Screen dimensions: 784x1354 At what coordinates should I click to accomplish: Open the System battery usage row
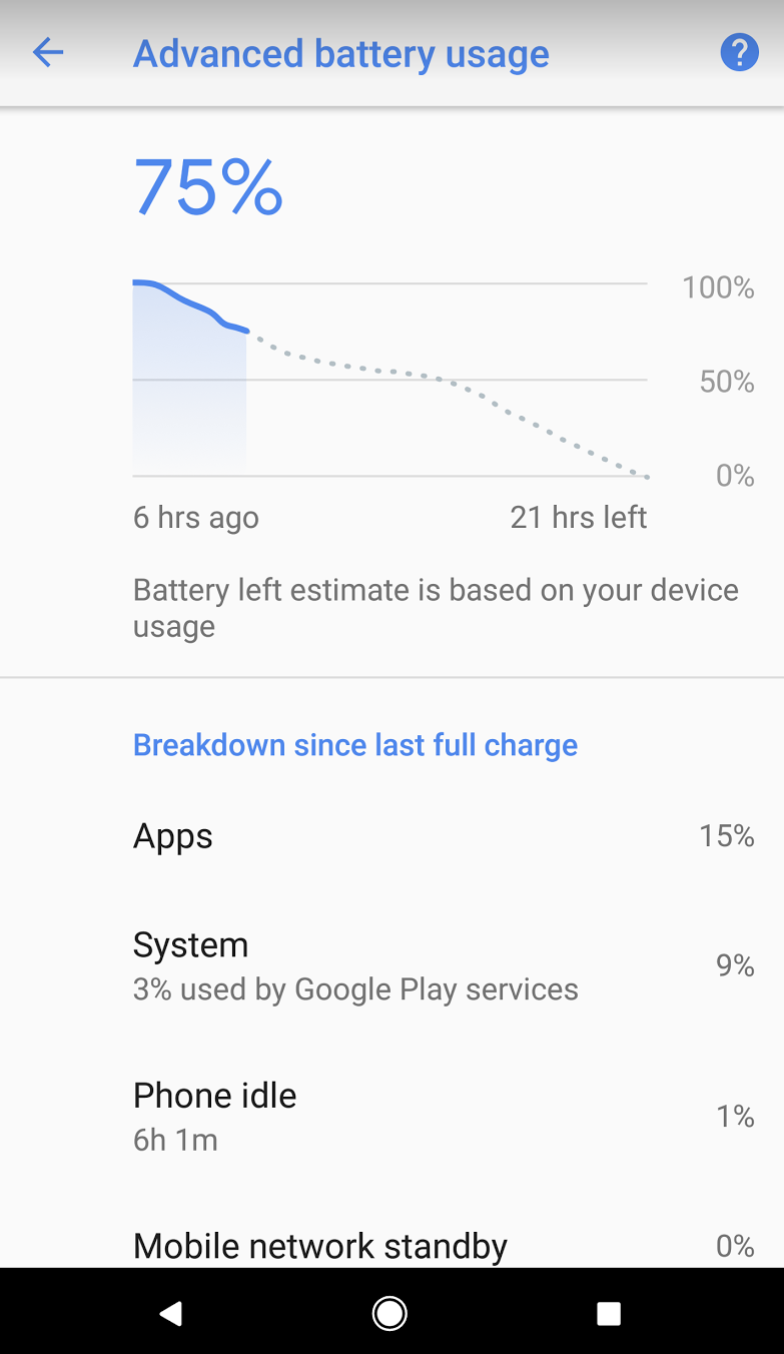tap(392, 966)
